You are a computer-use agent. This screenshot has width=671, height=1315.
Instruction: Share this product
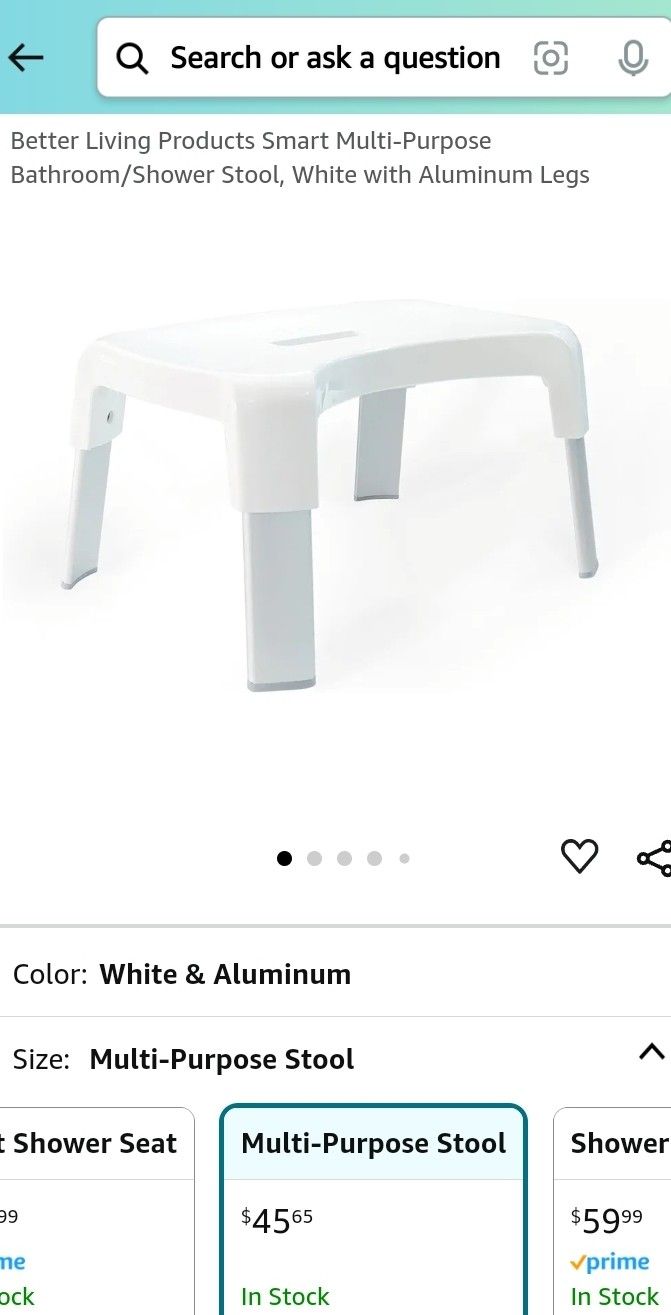click(x=654, y=858)
